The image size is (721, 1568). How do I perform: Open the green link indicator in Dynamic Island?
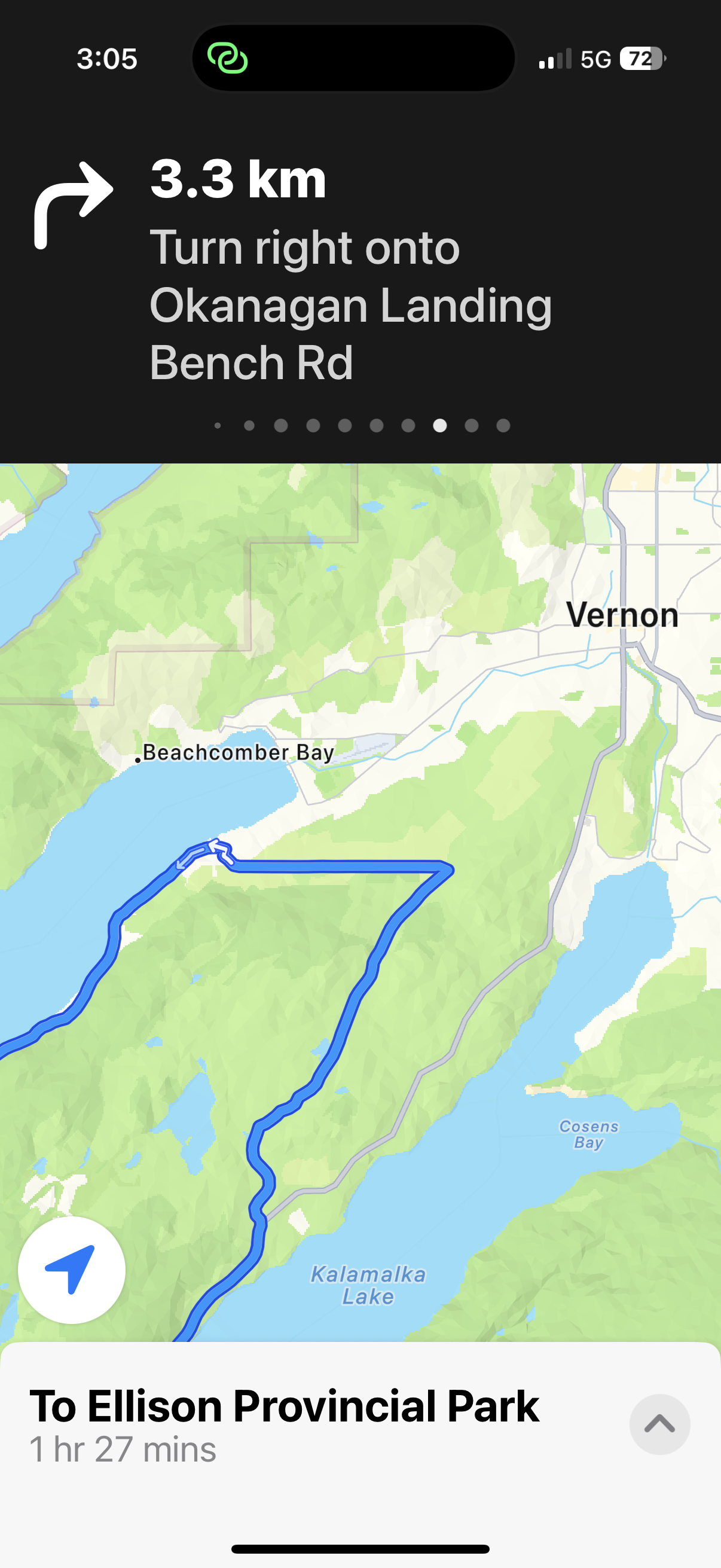[x=228, y=59]
